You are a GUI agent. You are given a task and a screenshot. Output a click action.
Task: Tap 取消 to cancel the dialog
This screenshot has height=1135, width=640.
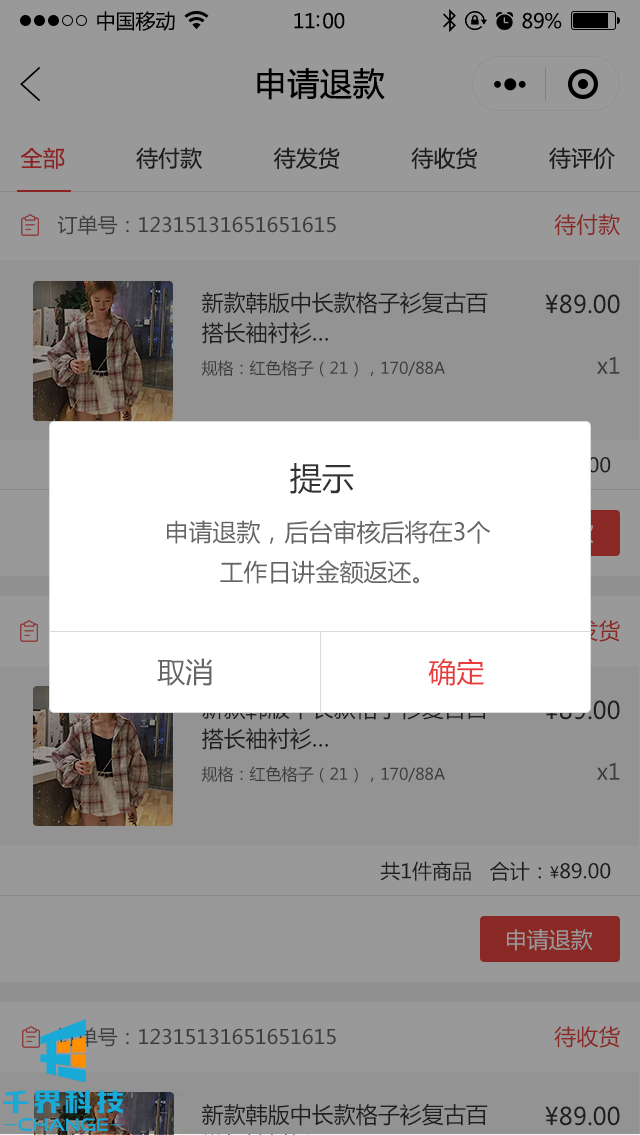[x=185, y=672]
